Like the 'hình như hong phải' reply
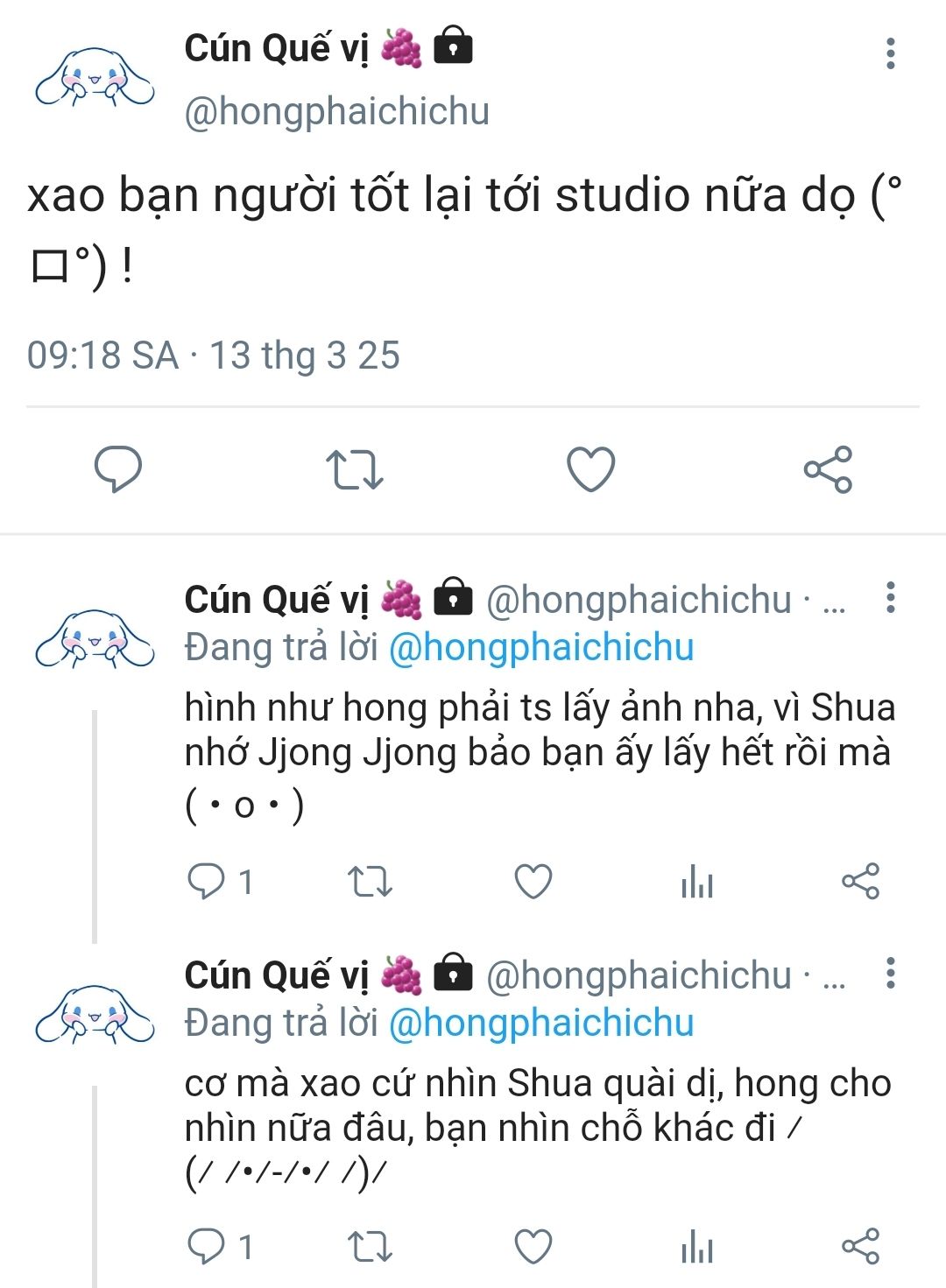Screen dimensions: 946x1288 tap(533, 881)
